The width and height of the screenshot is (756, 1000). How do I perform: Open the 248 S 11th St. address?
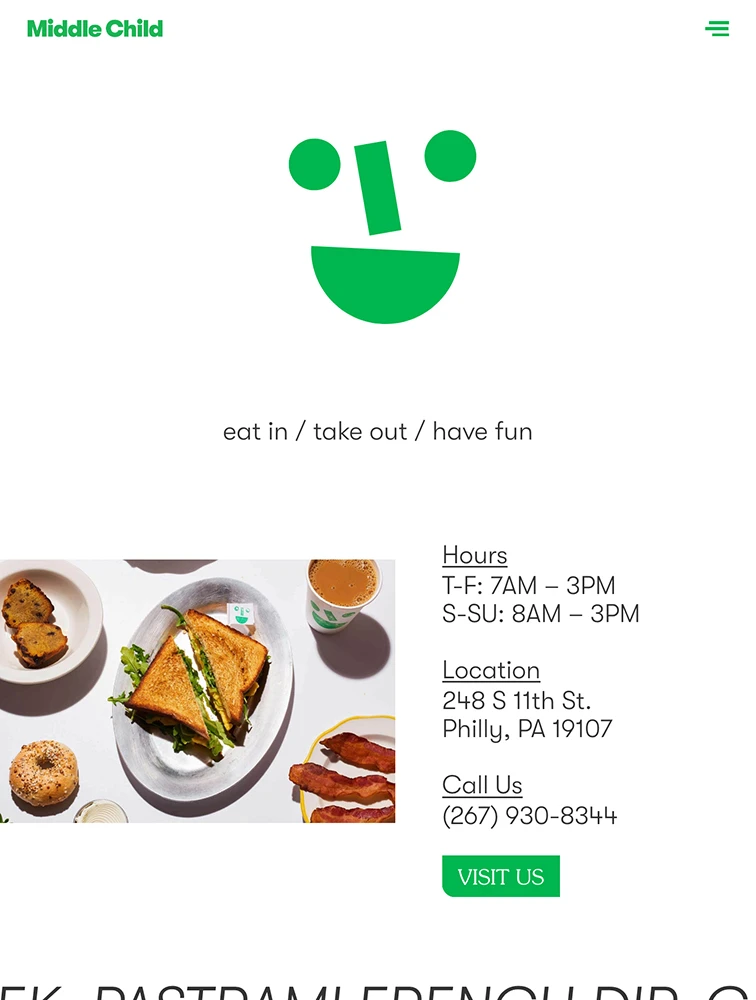[x=516, y=700]
